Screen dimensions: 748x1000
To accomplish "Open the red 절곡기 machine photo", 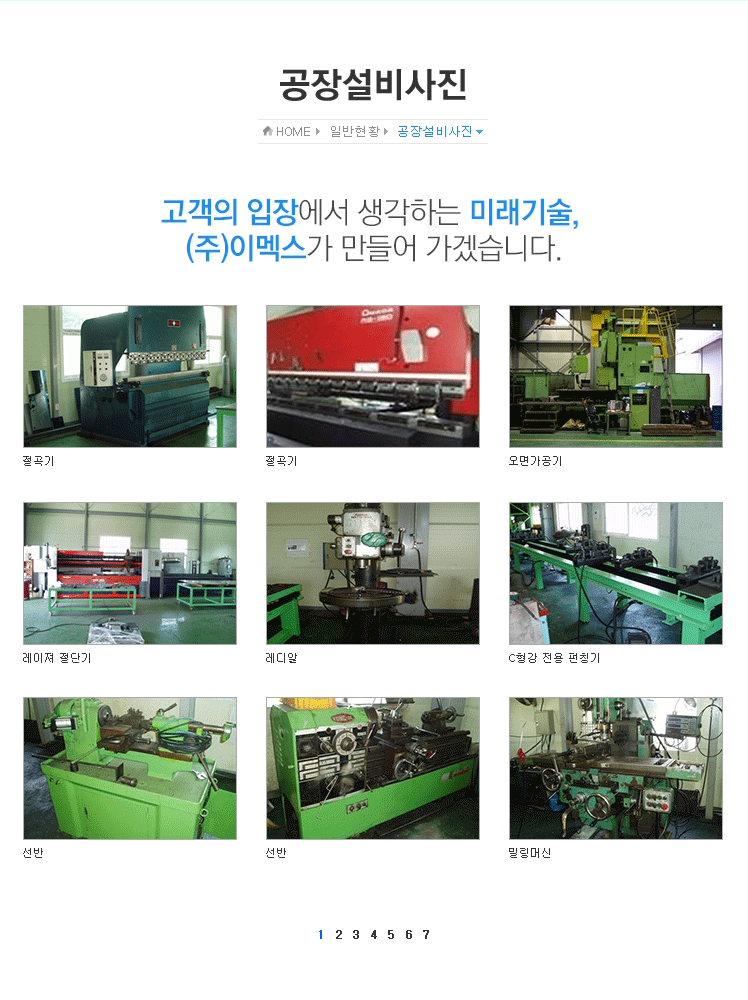I will pyautogui.click(x=373, y=376).
